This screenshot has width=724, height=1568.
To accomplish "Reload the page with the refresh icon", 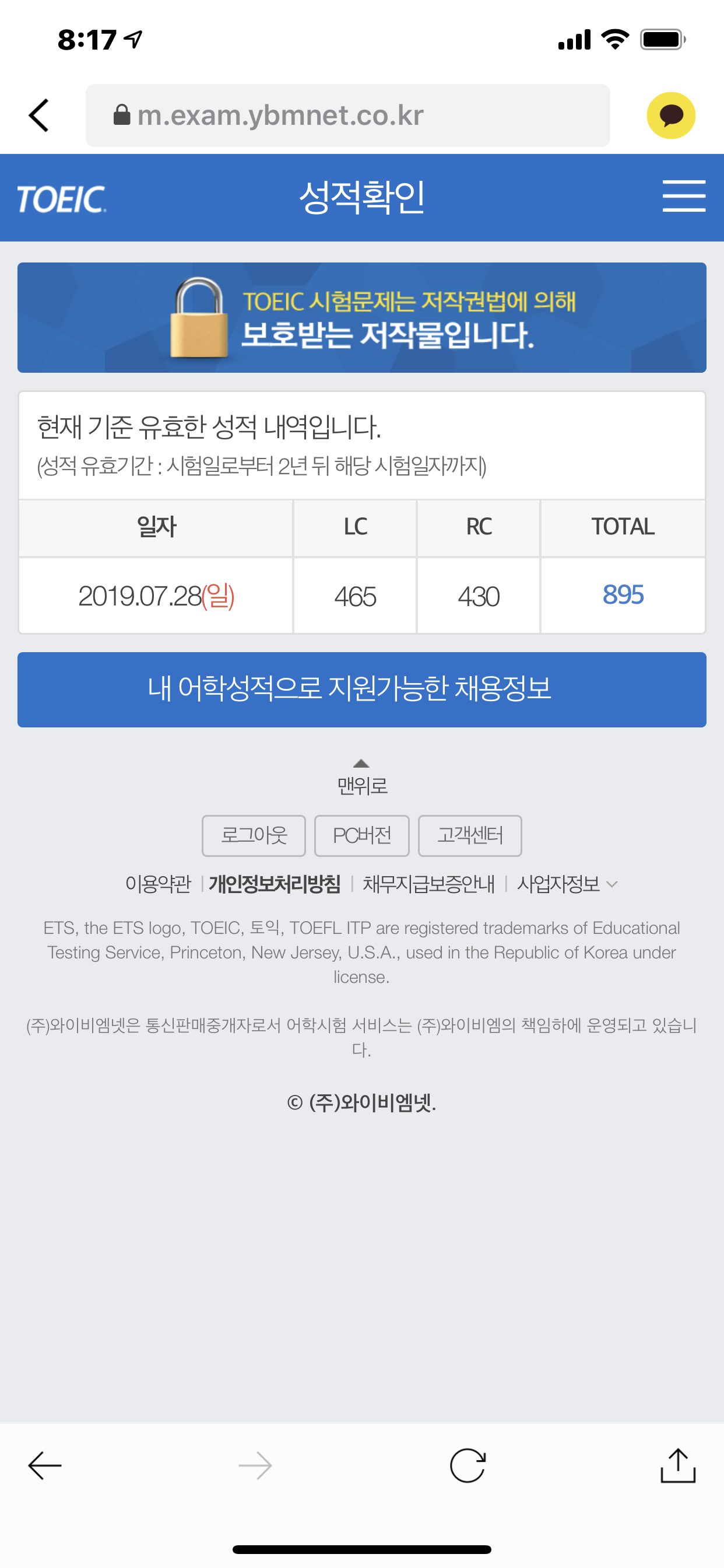I will tap(468, 1465).
